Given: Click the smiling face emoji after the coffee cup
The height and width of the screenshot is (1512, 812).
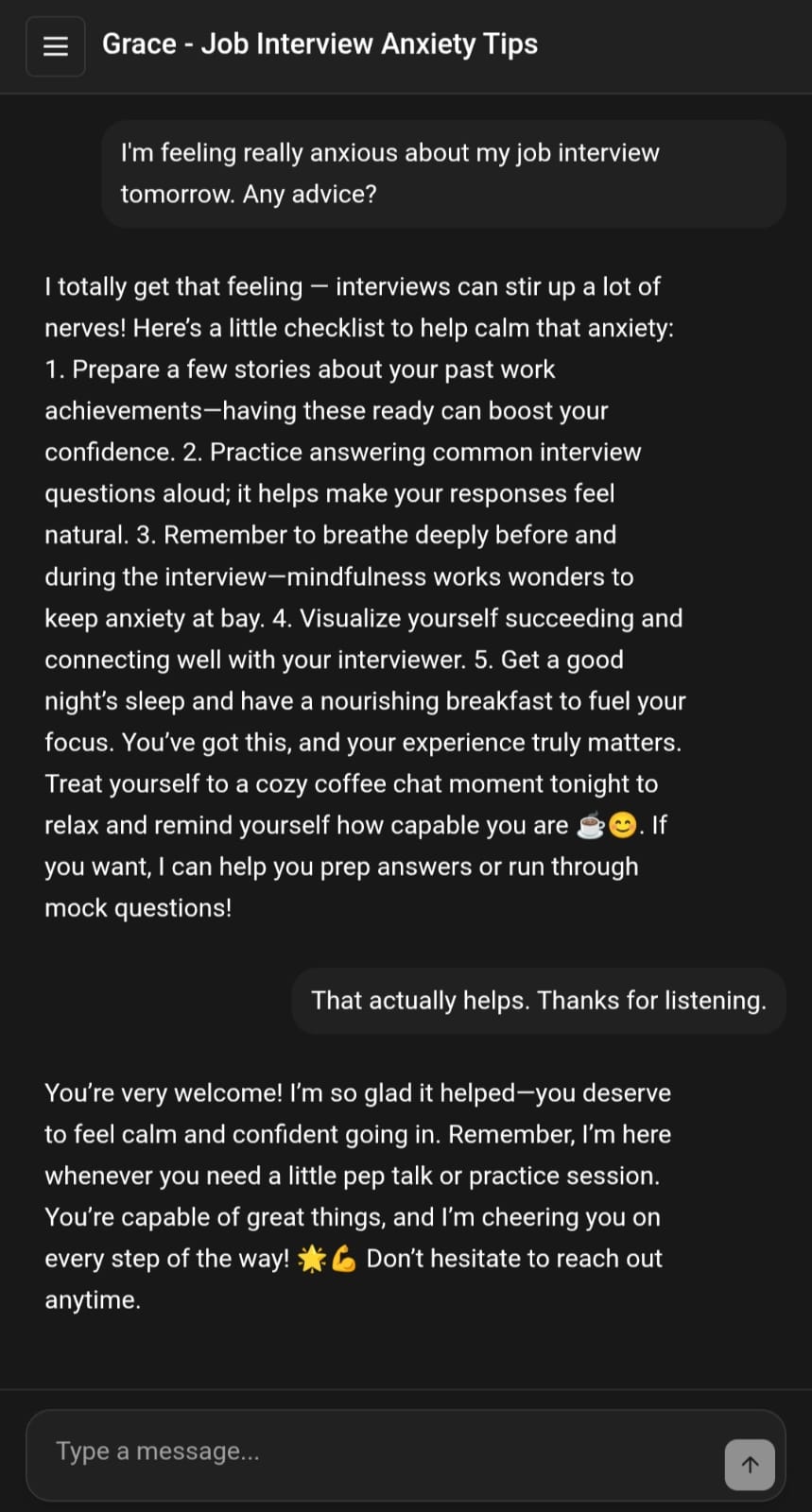Looking at the screenshot, I should coord(622,825).
